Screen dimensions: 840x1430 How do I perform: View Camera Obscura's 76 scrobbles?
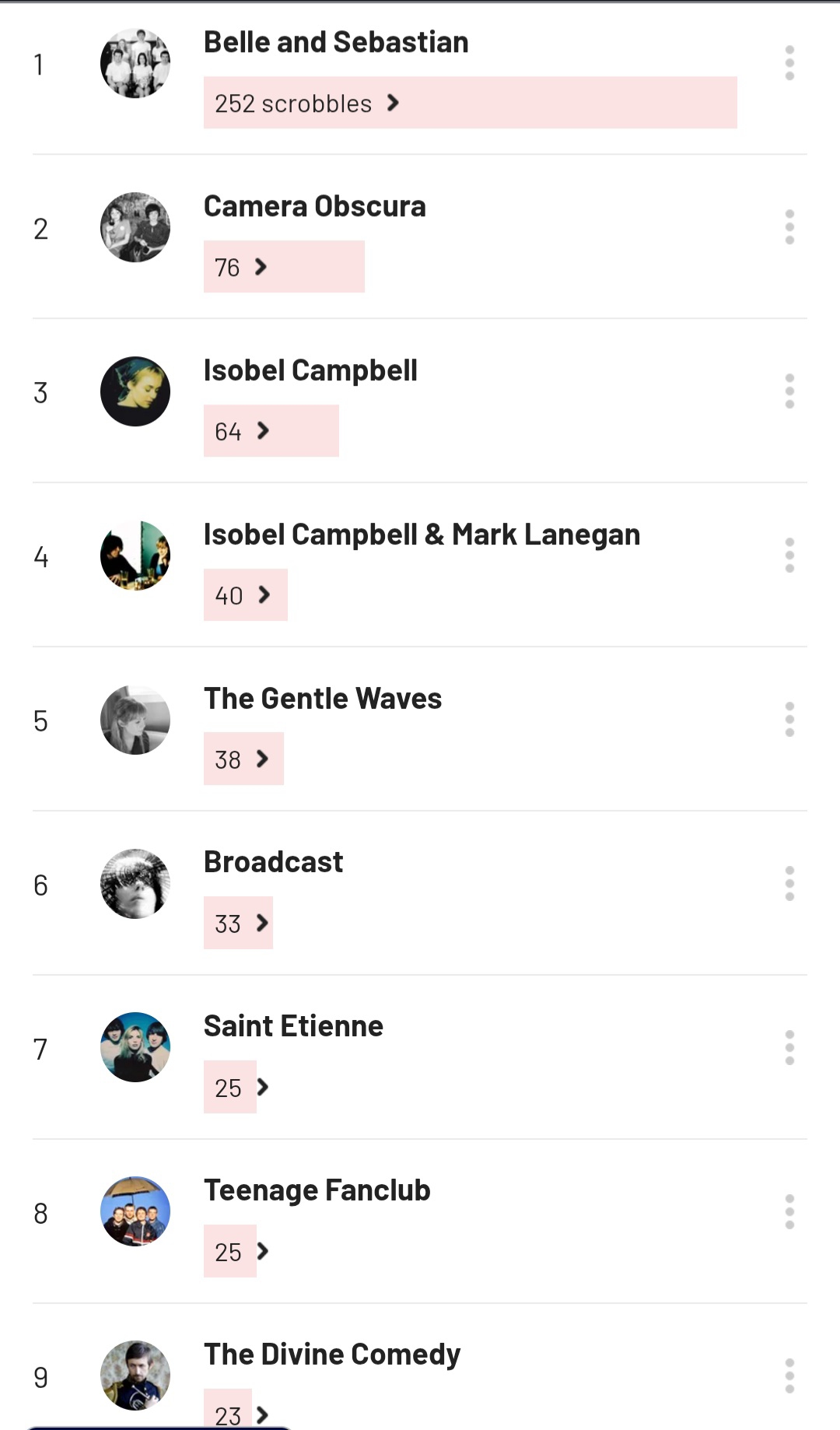[241, 268]
